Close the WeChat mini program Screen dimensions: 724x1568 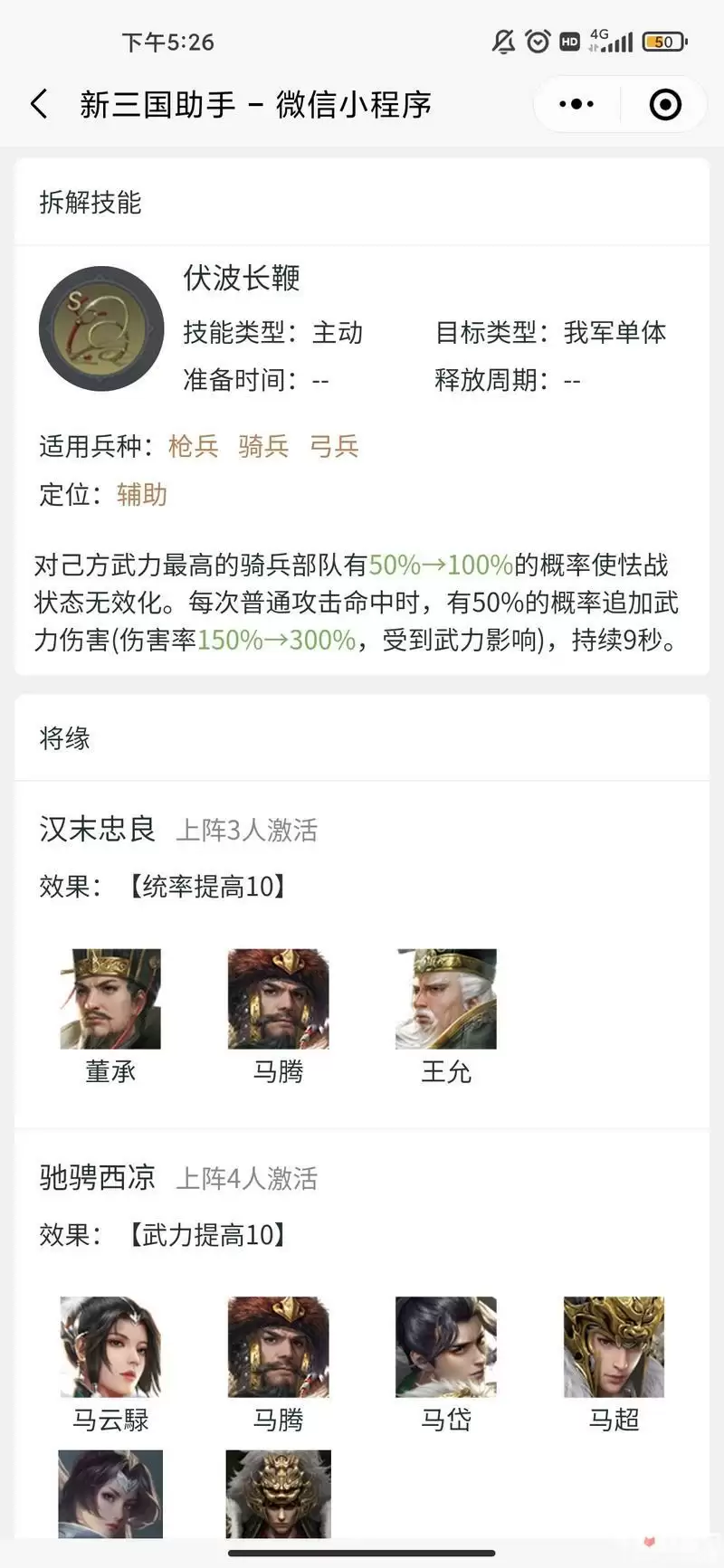(x=665, y=104)
